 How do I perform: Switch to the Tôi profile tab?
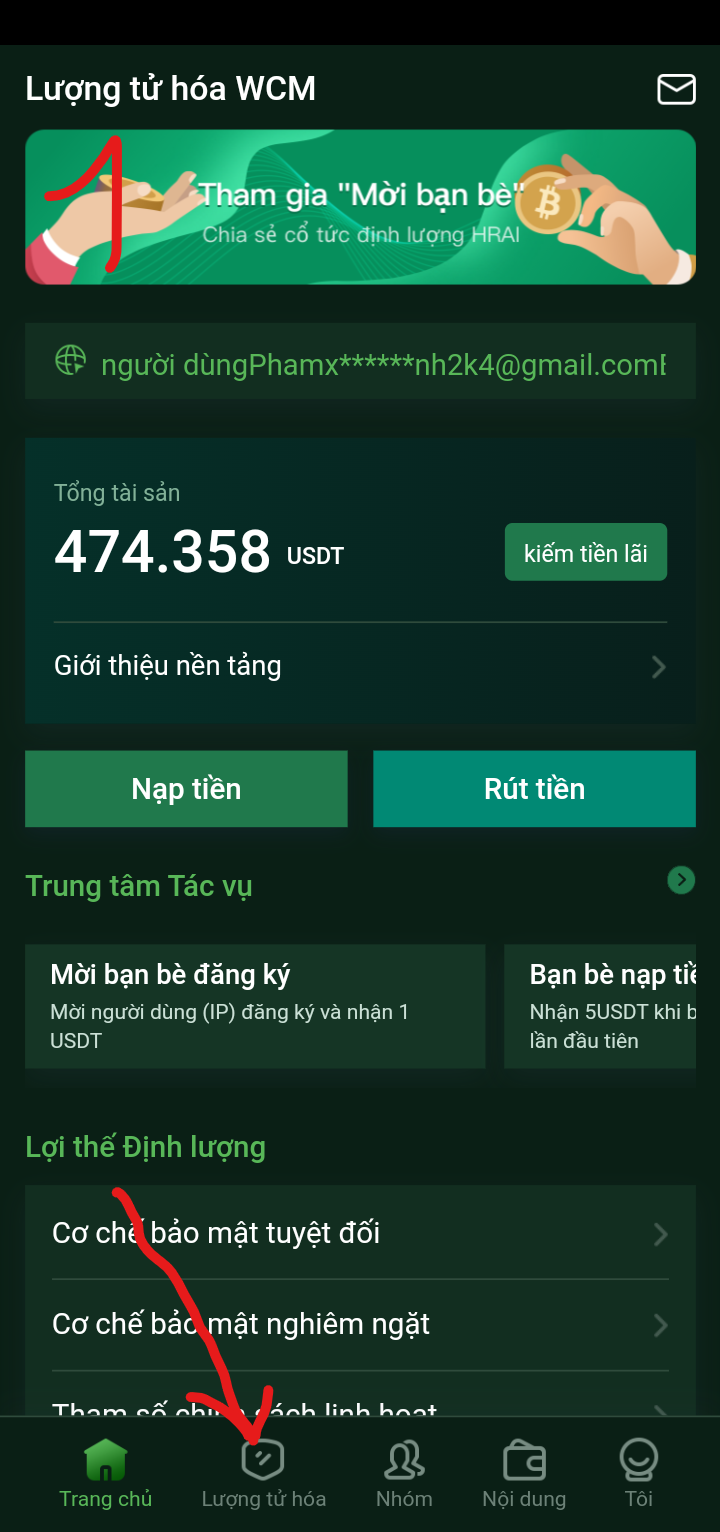tap(638, 1474)
